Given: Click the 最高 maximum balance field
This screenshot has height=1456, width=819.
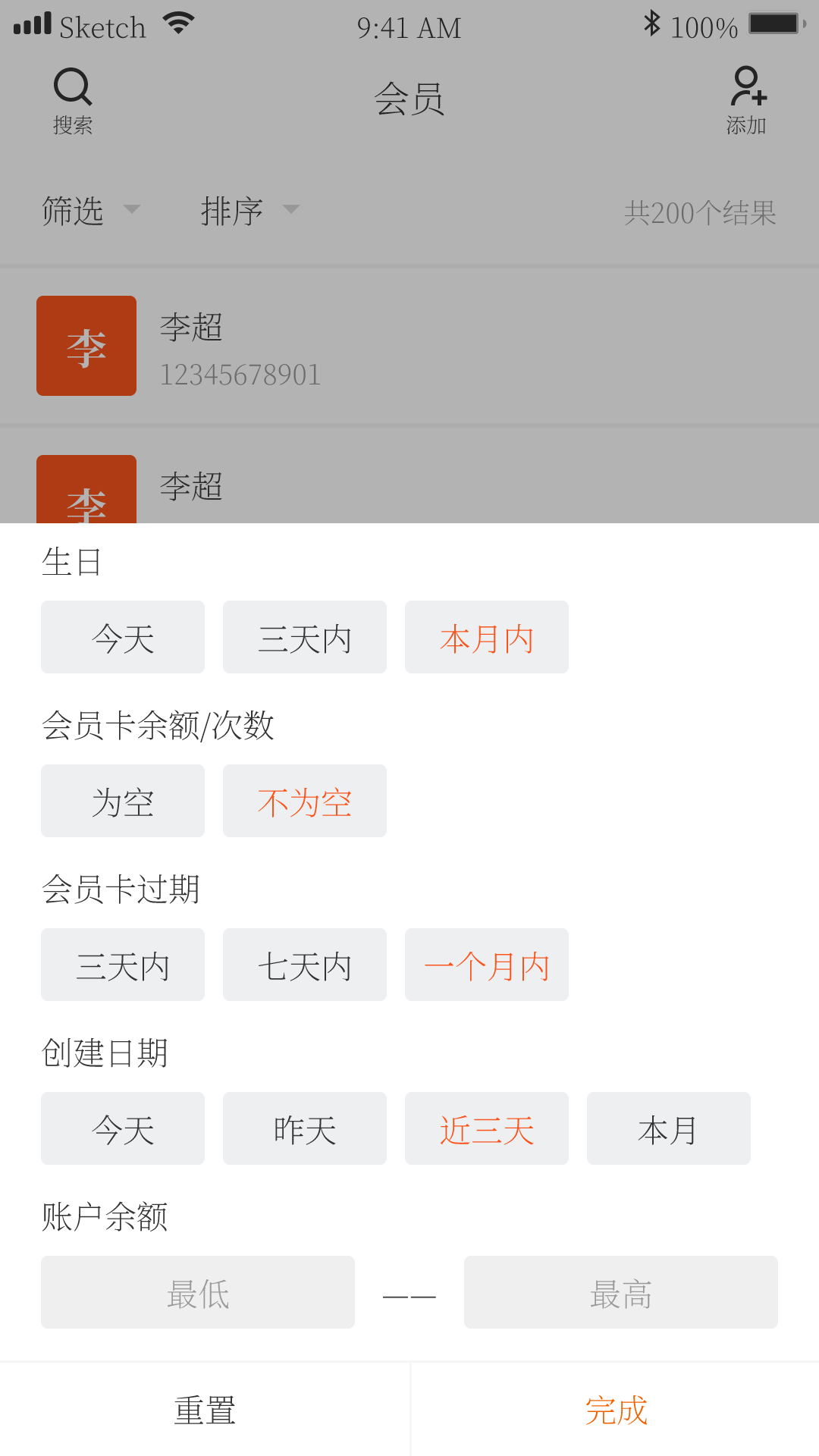Looking at the screenshot, I should 620,1292.
